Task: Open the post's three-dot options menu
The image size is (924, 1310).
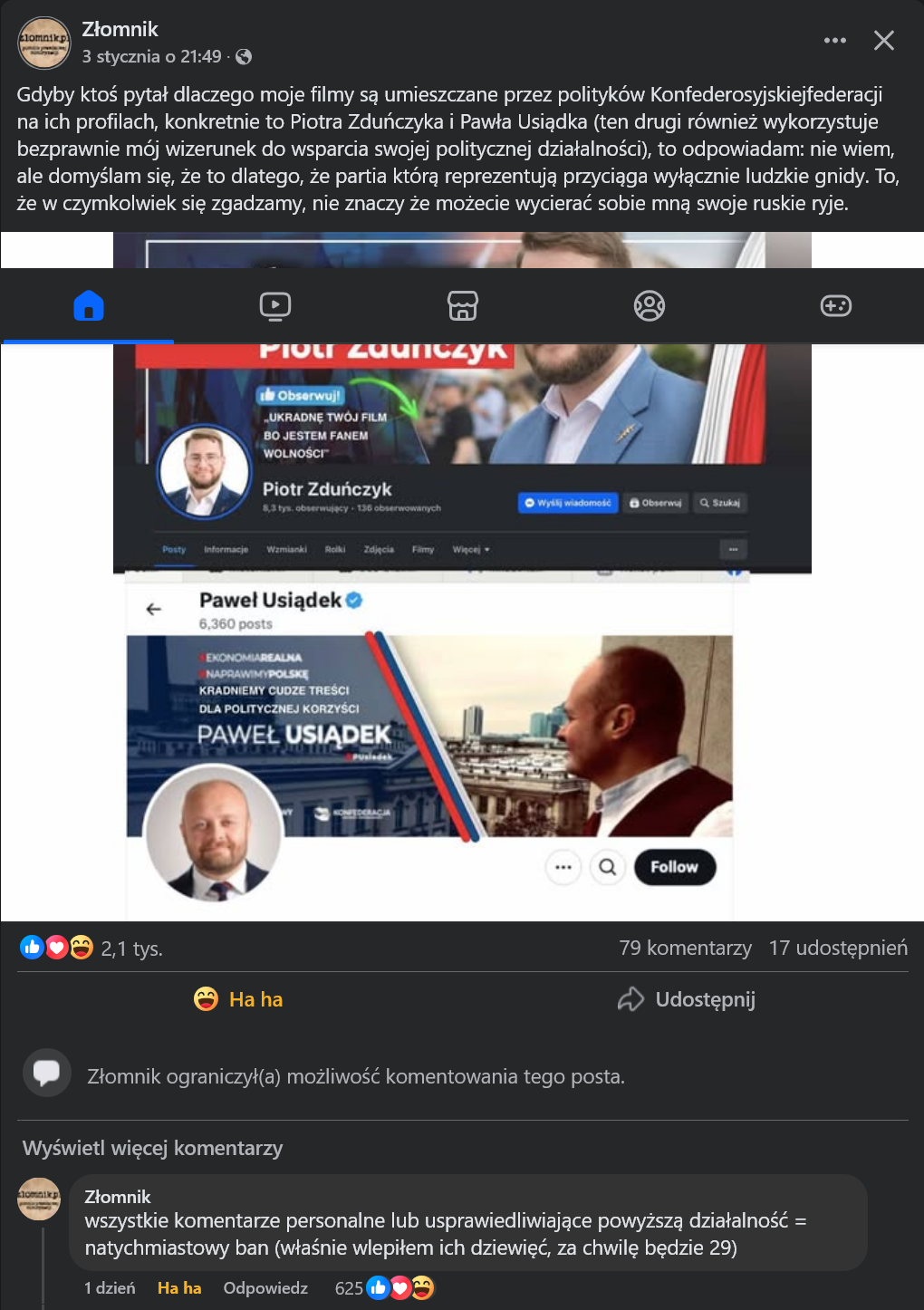Action: click(x=834, y=41)
